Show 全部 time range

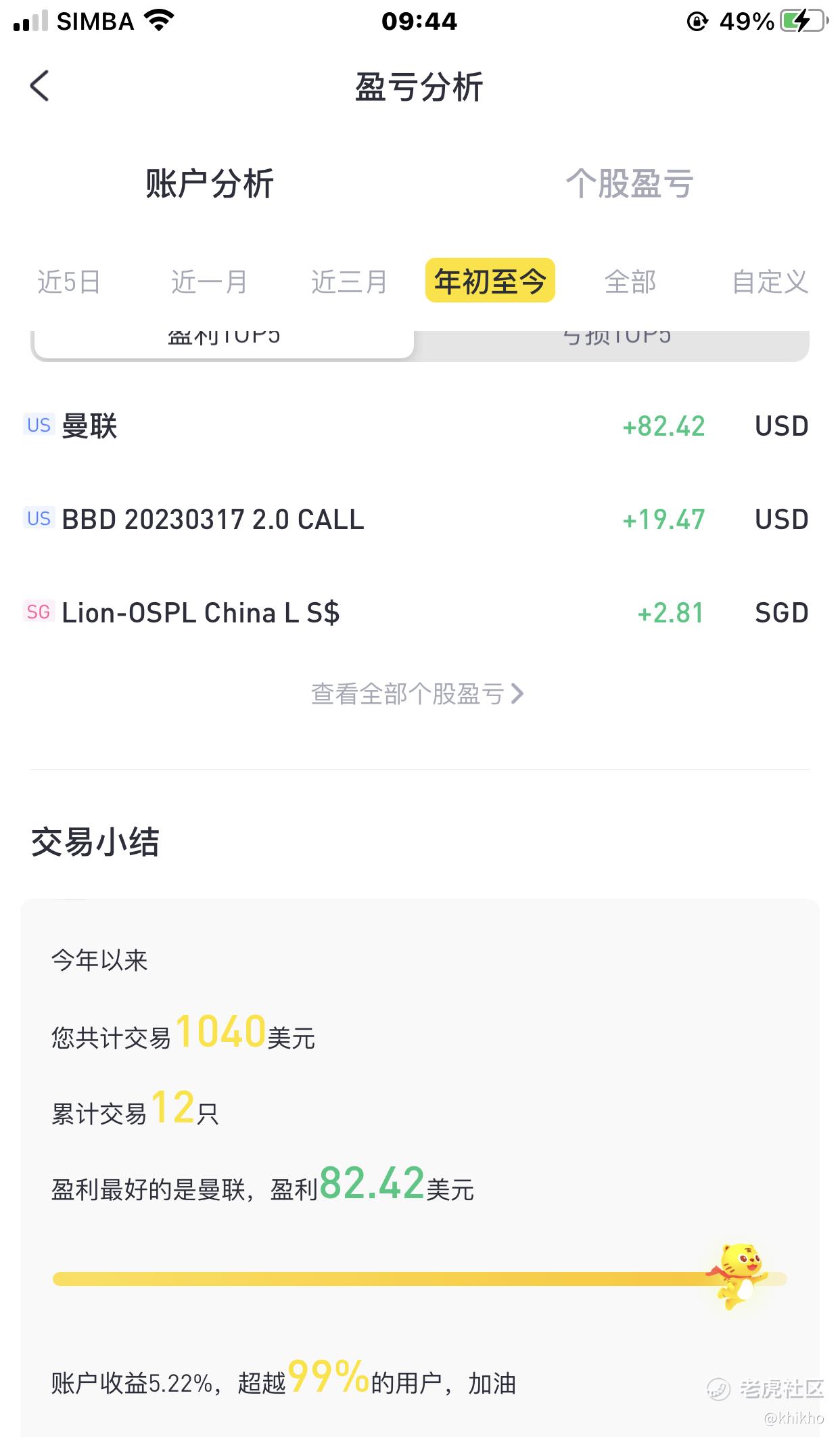click(630, 281)
